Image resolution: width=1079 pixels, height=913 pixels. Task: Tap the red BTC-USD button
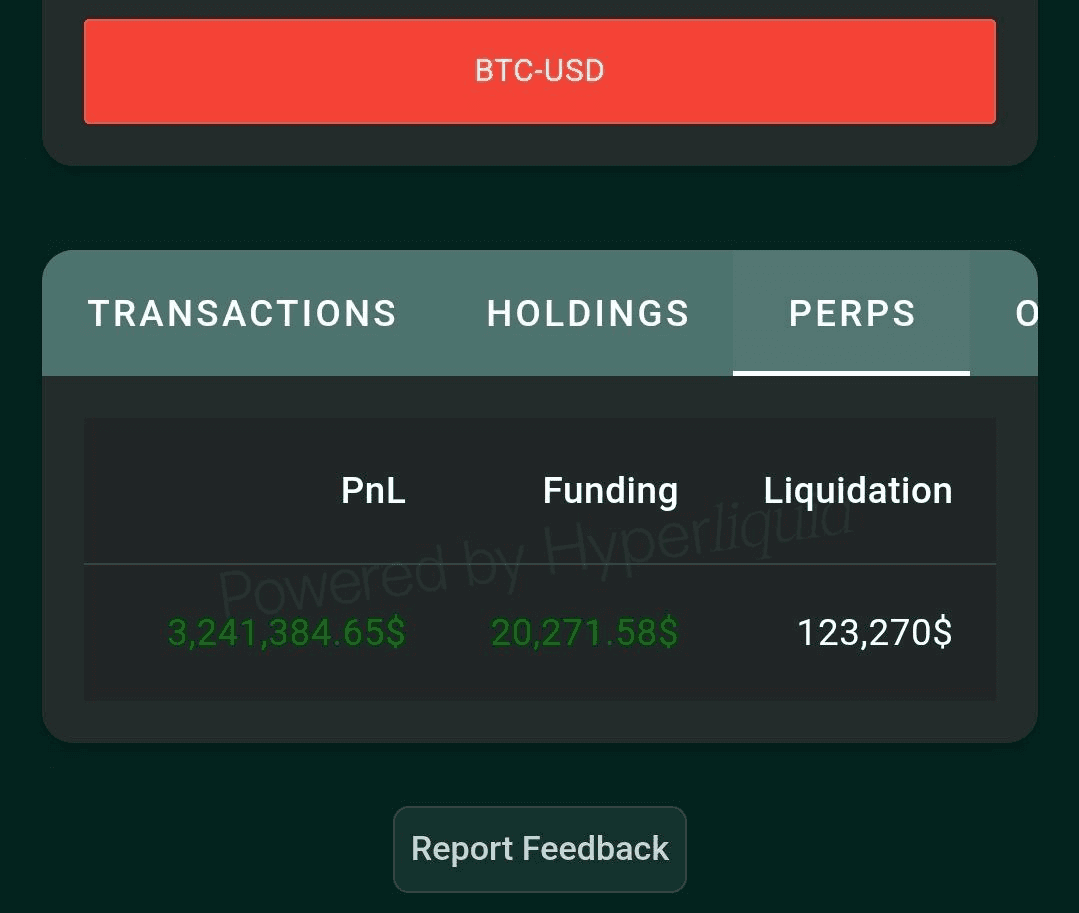click(539, 72)
